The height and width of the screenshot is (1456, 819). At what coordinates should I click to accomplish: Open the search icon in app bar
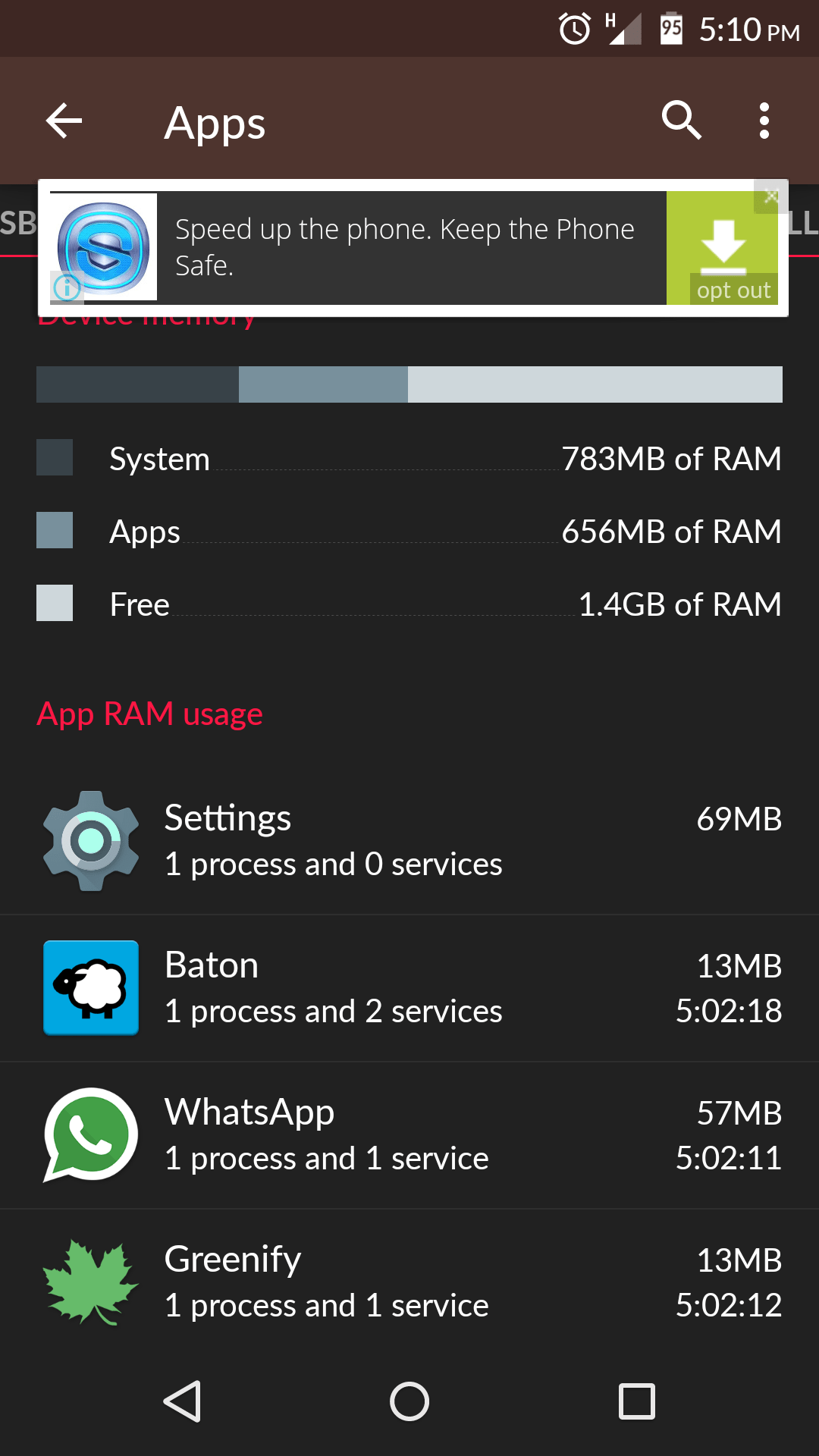[681, 121]
